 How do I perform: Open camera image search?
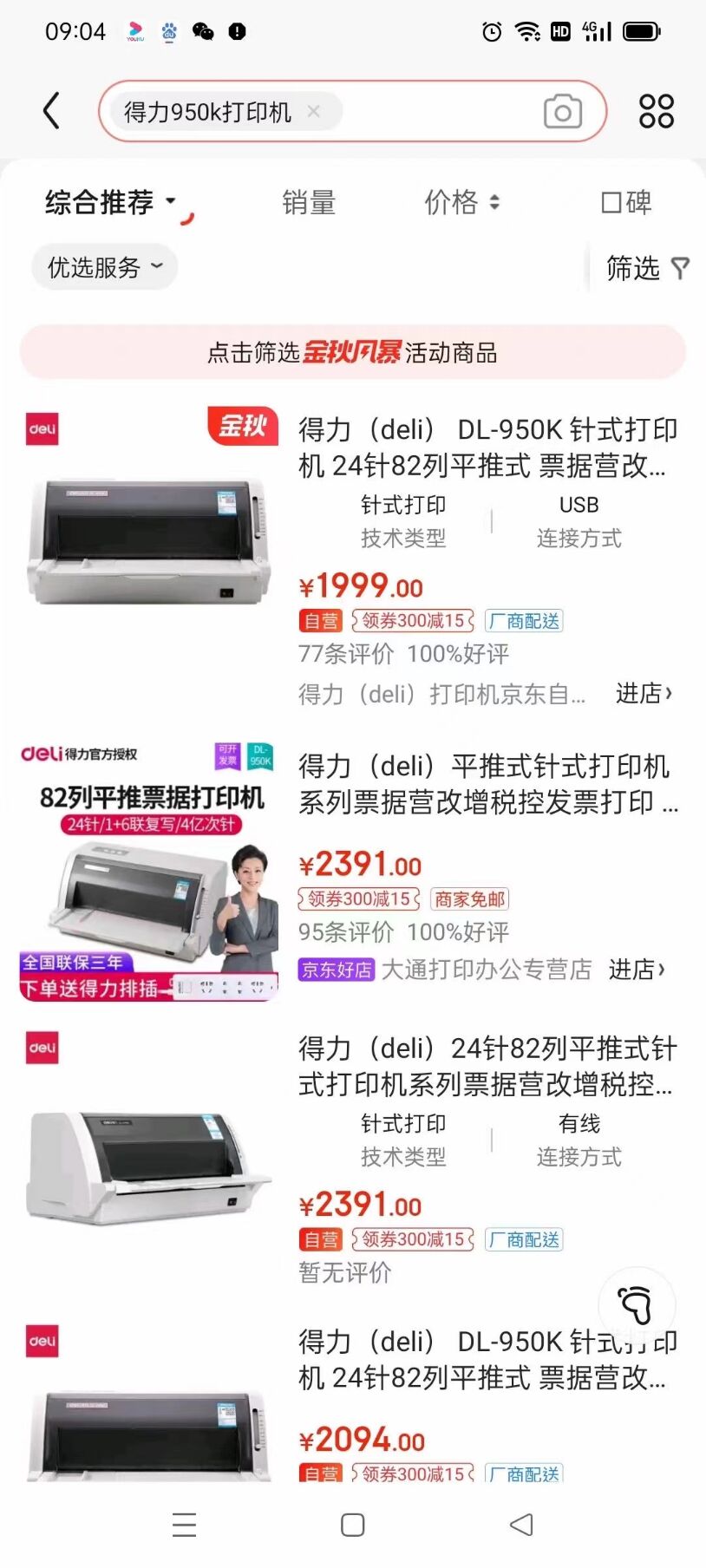[x=562, y=112]
